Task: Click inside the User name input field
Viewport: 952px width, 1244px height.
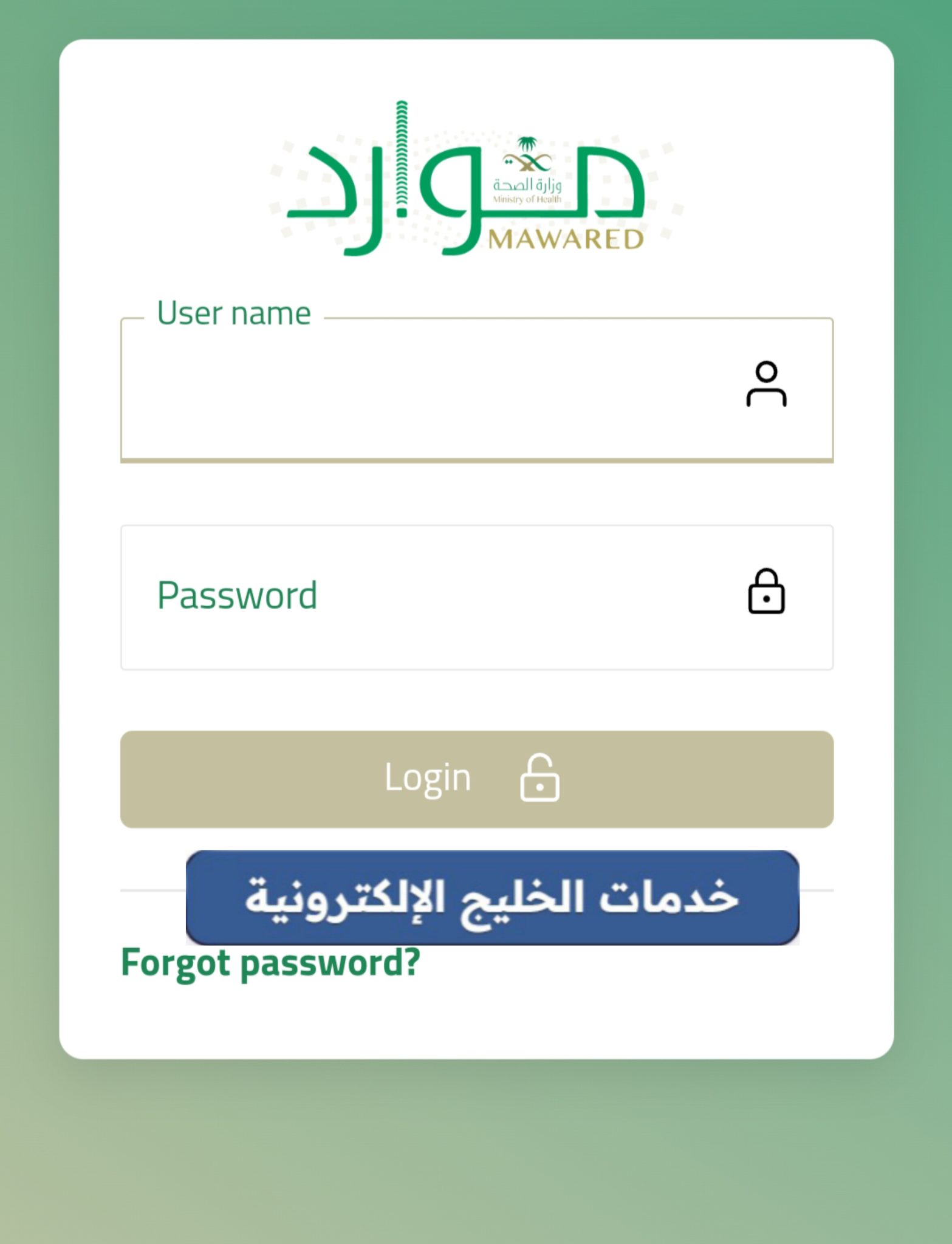Action: tap(425, 389)
